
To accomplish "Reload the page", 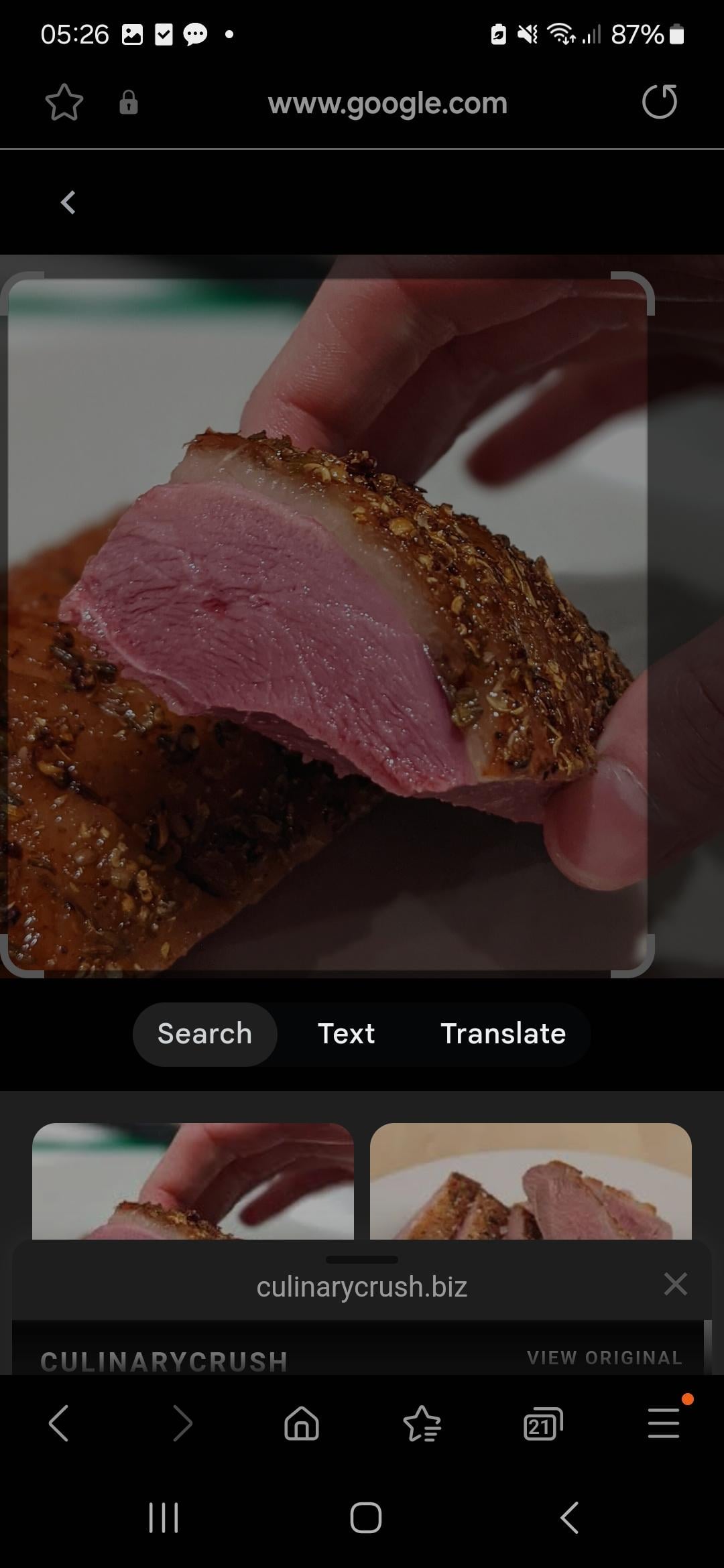I will point(660,102).
